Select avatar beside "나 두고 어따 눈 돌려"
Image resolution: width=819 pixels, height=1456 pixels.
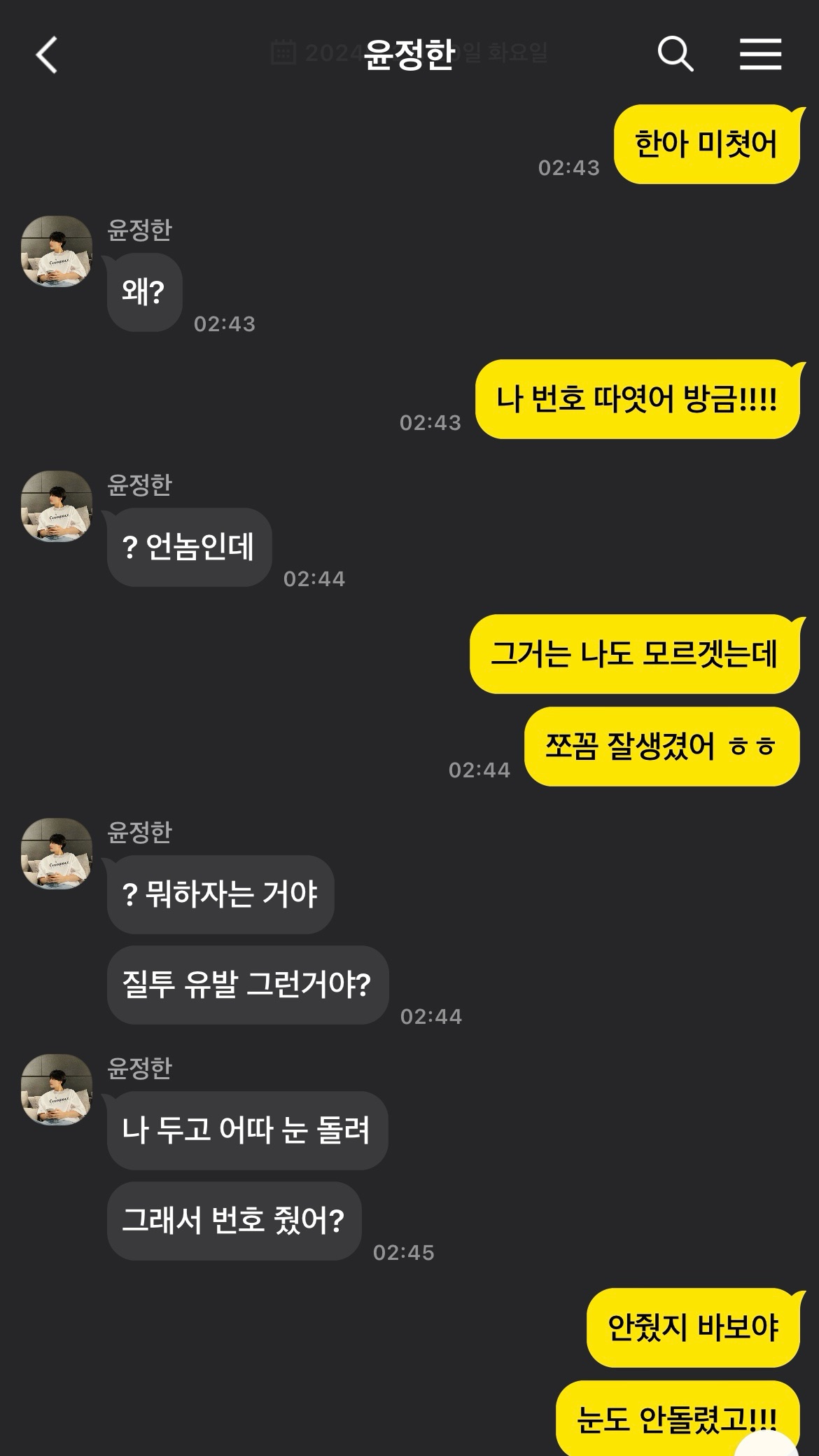(x=57, y=1090)
